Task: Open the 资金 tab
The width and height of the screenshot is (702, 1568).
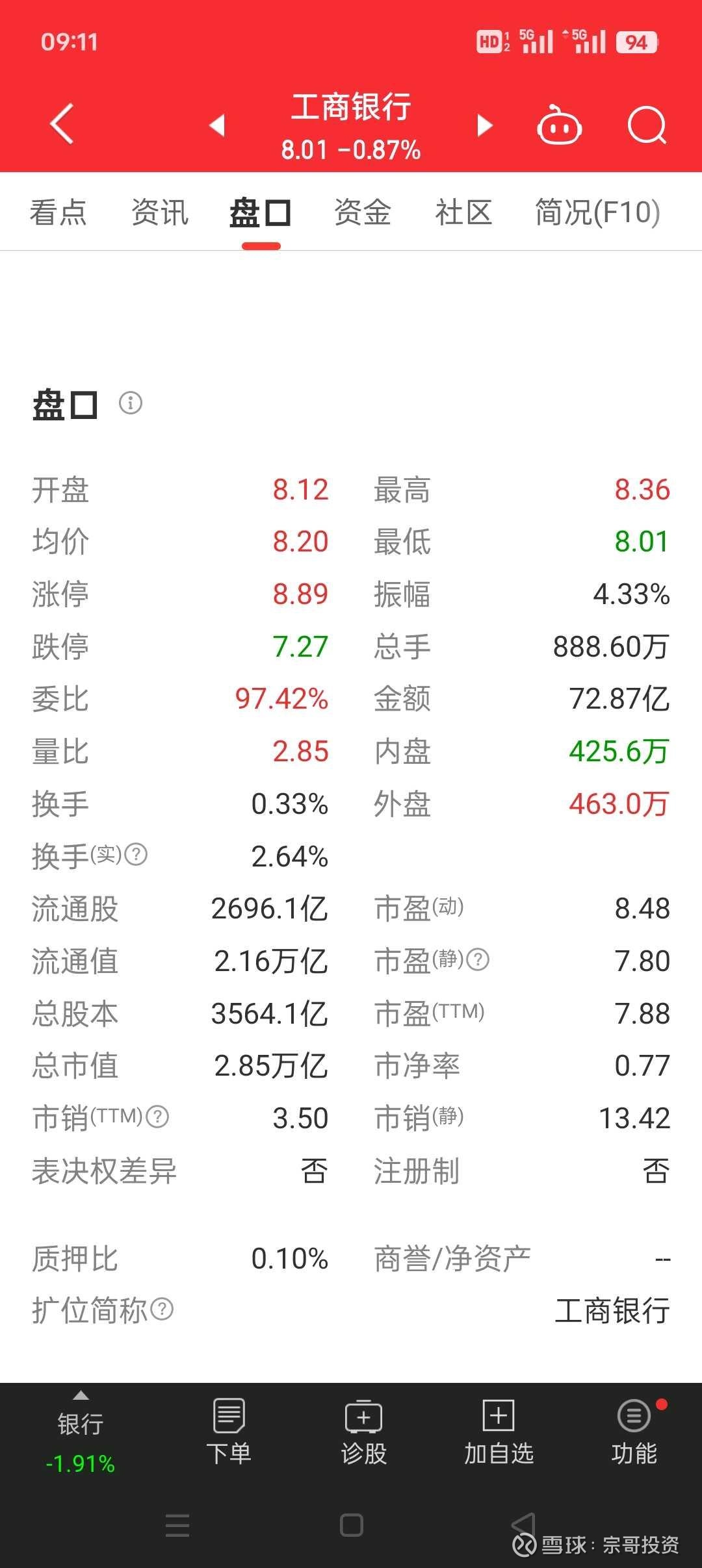Action: [363, 212]
